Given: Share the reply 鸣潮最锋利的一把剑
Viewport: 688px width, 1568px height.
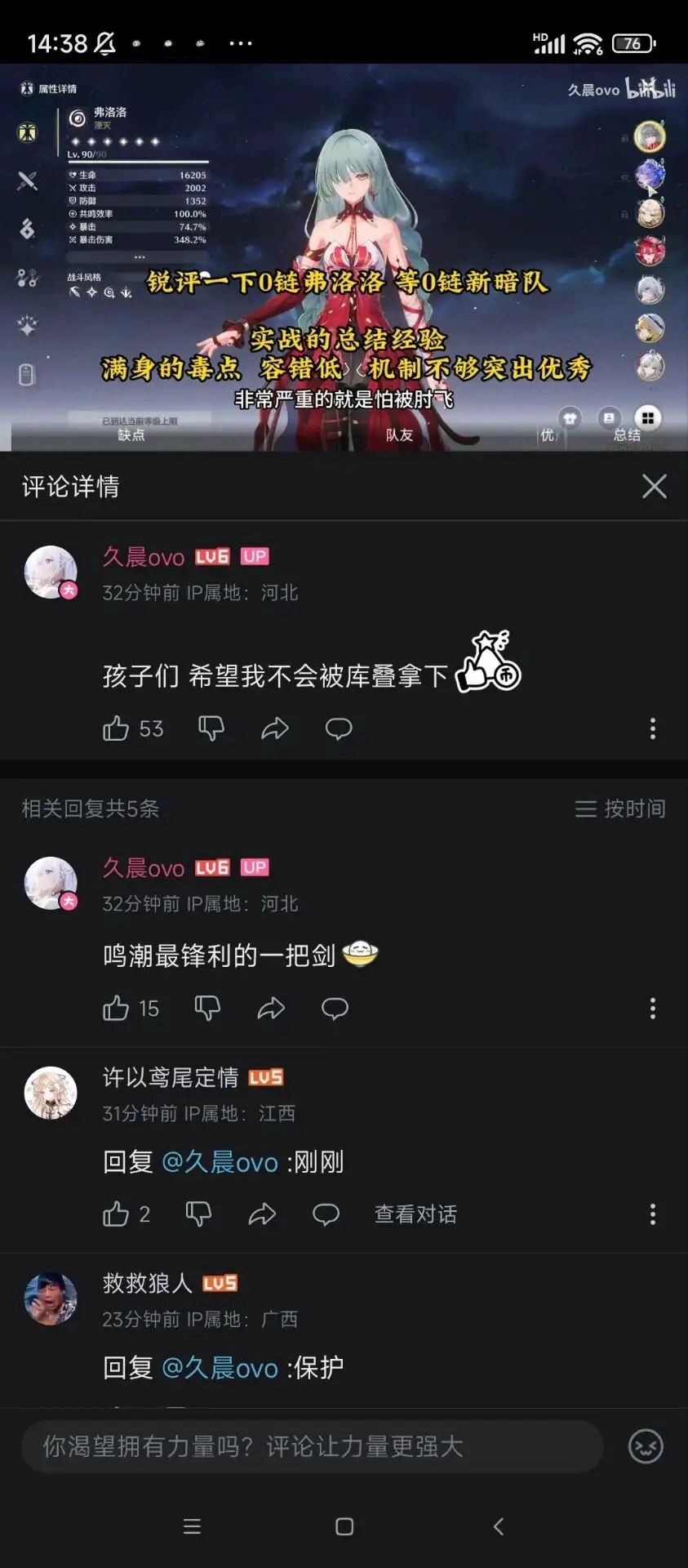Looking at the screenshot, I should point(271,1009).
